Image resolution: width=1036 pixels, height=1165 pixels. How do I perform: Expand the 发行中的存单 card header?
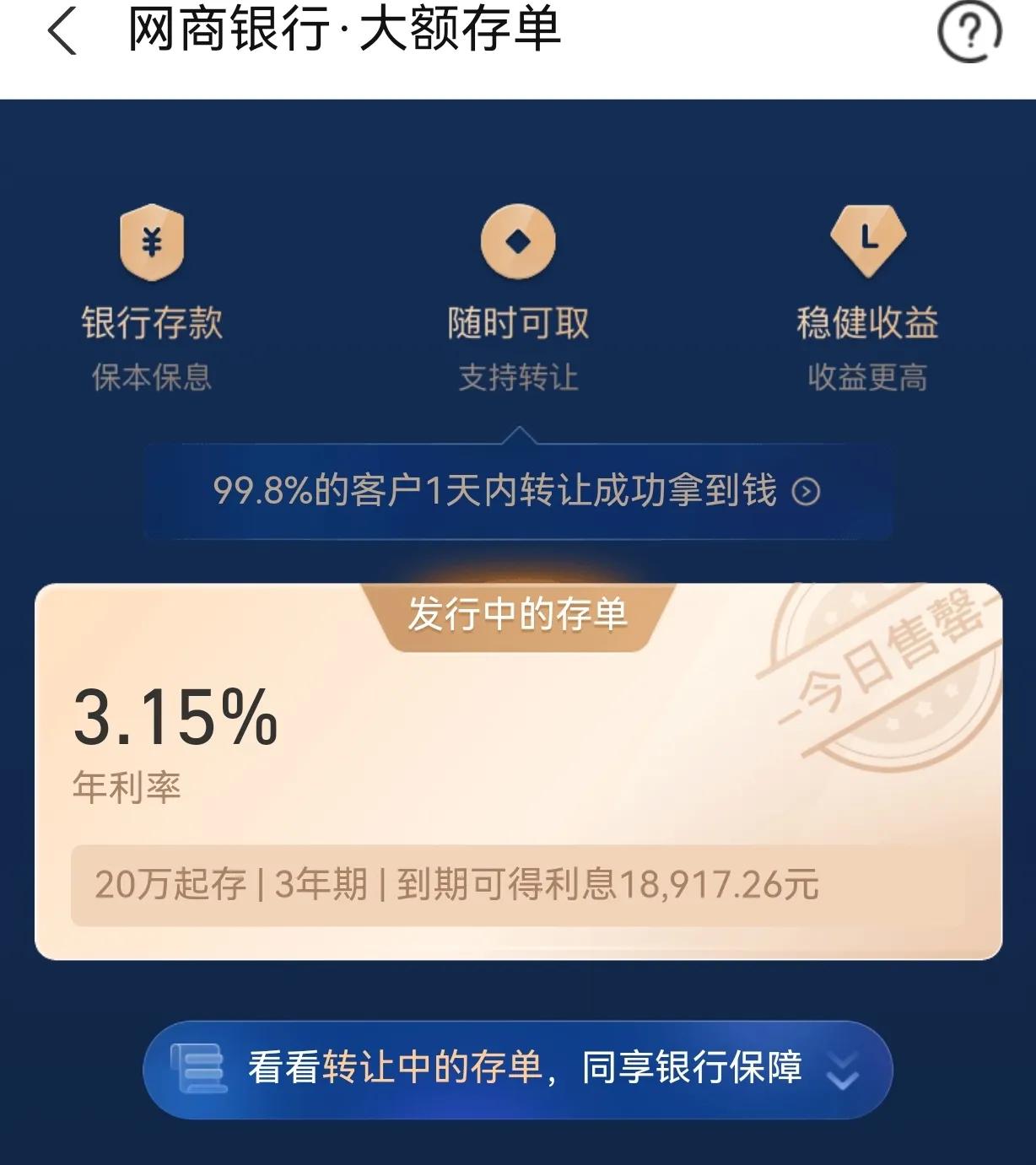518,616
